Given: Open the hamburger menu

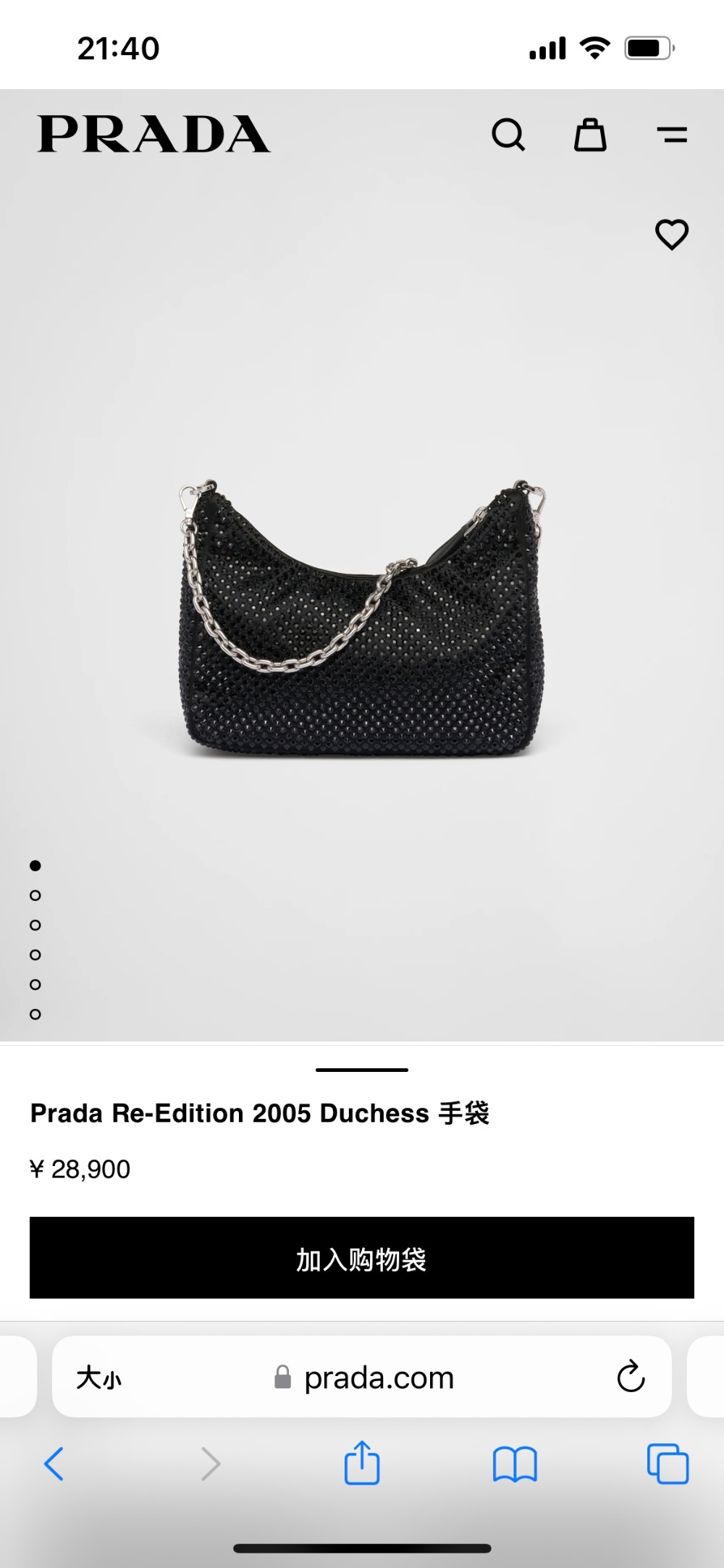Looking at the screenshot, I should (672, 135).
